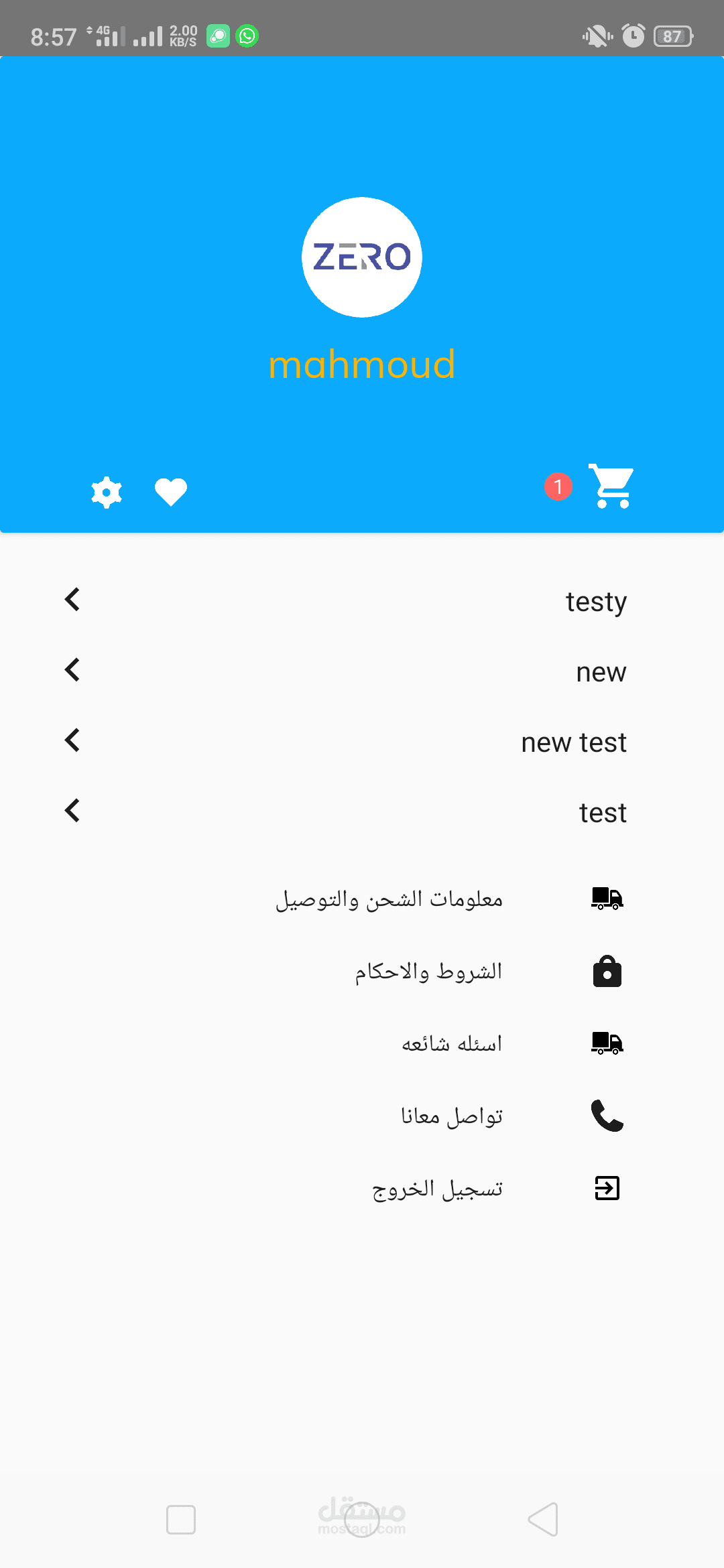Open the new category row
Viewport: 724px width, 1568px height.
[x=362, y=671]
